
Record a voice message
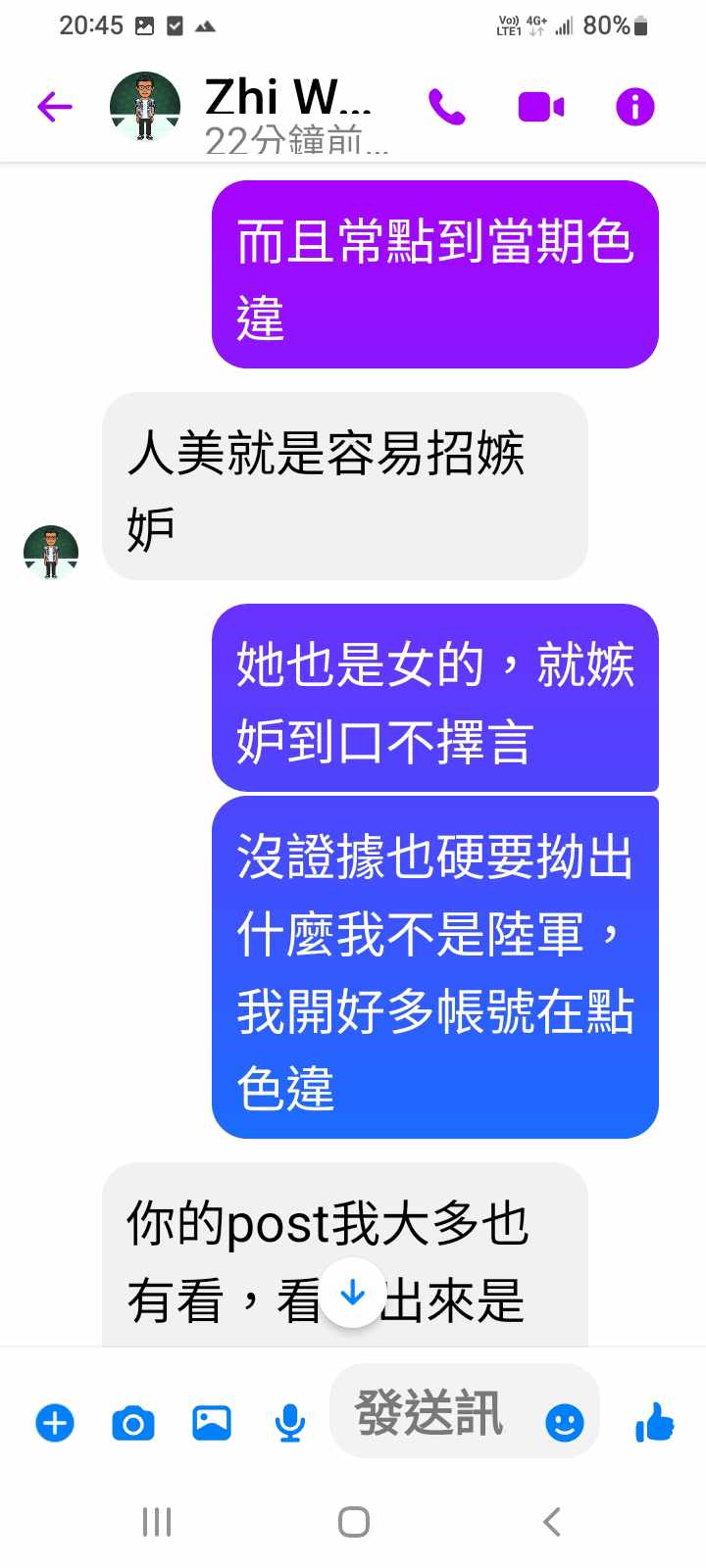(x=289, y=1422)
